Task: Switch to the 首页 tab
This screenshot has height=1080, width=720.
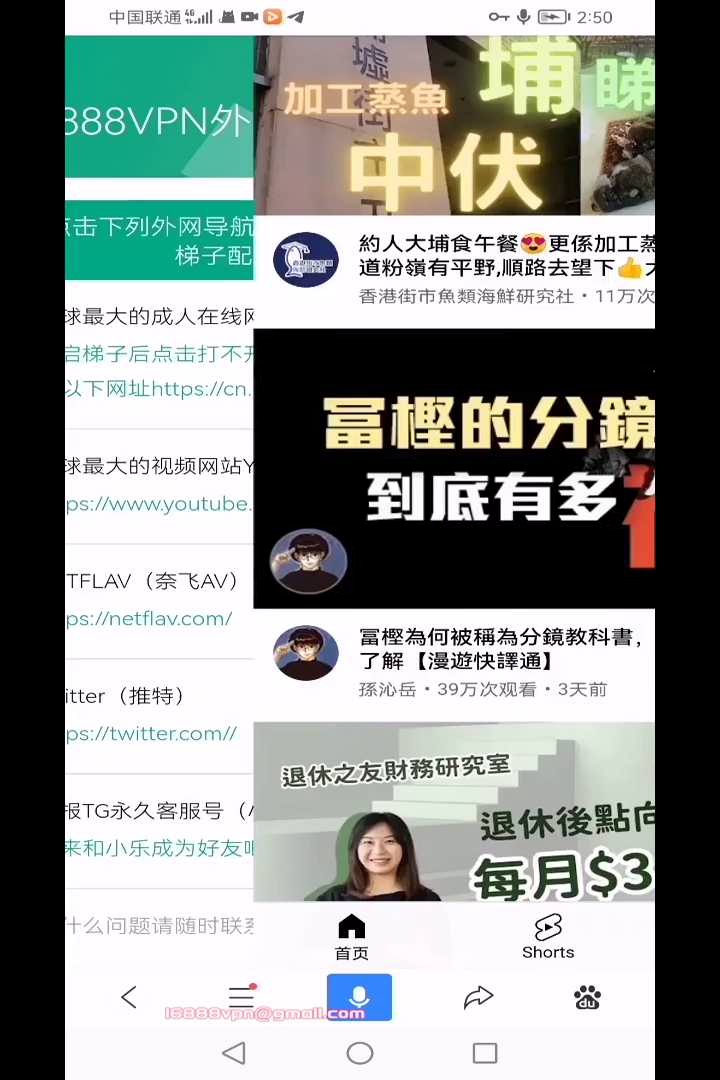Action: tap(352, 937)
